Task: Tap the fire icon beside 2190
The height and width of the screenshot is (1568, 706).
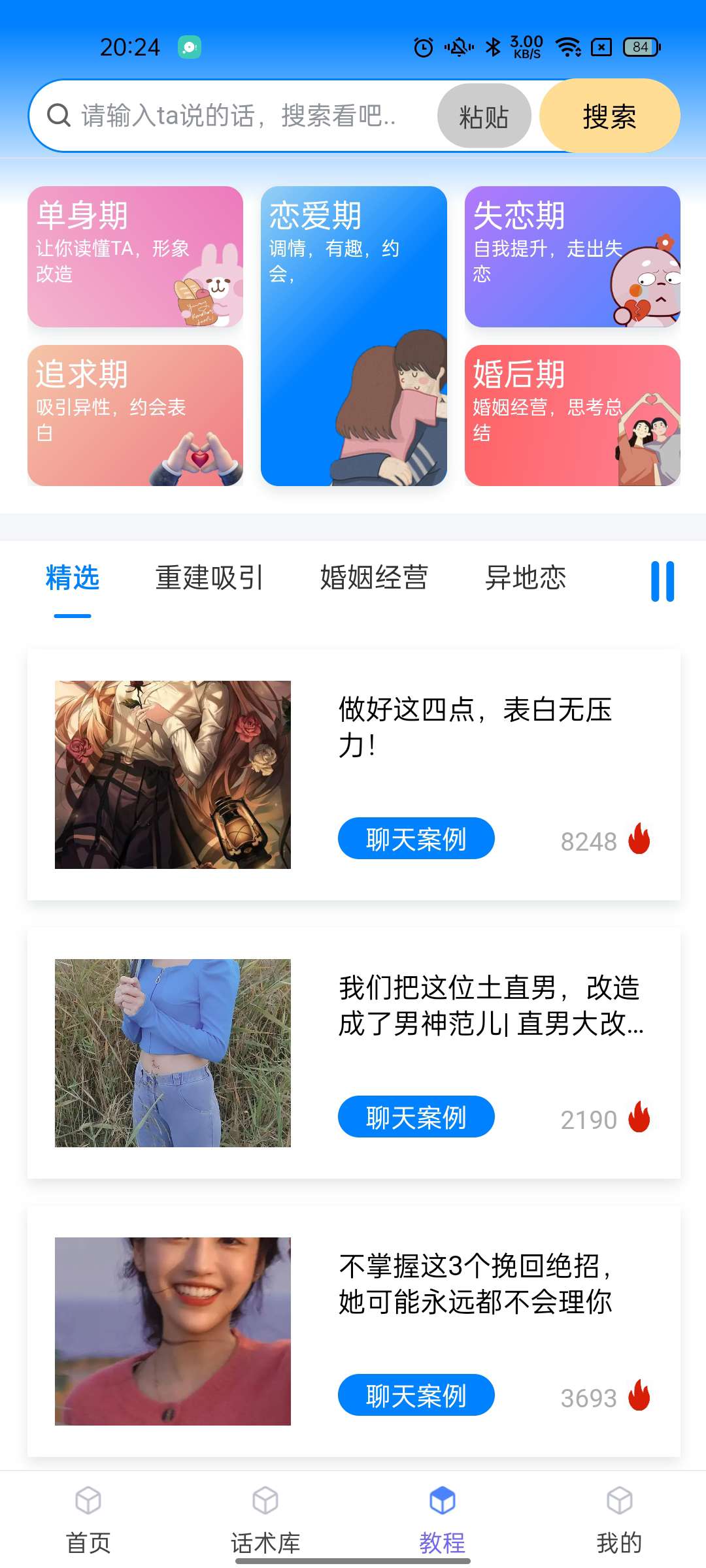Action: [640, 1119]
